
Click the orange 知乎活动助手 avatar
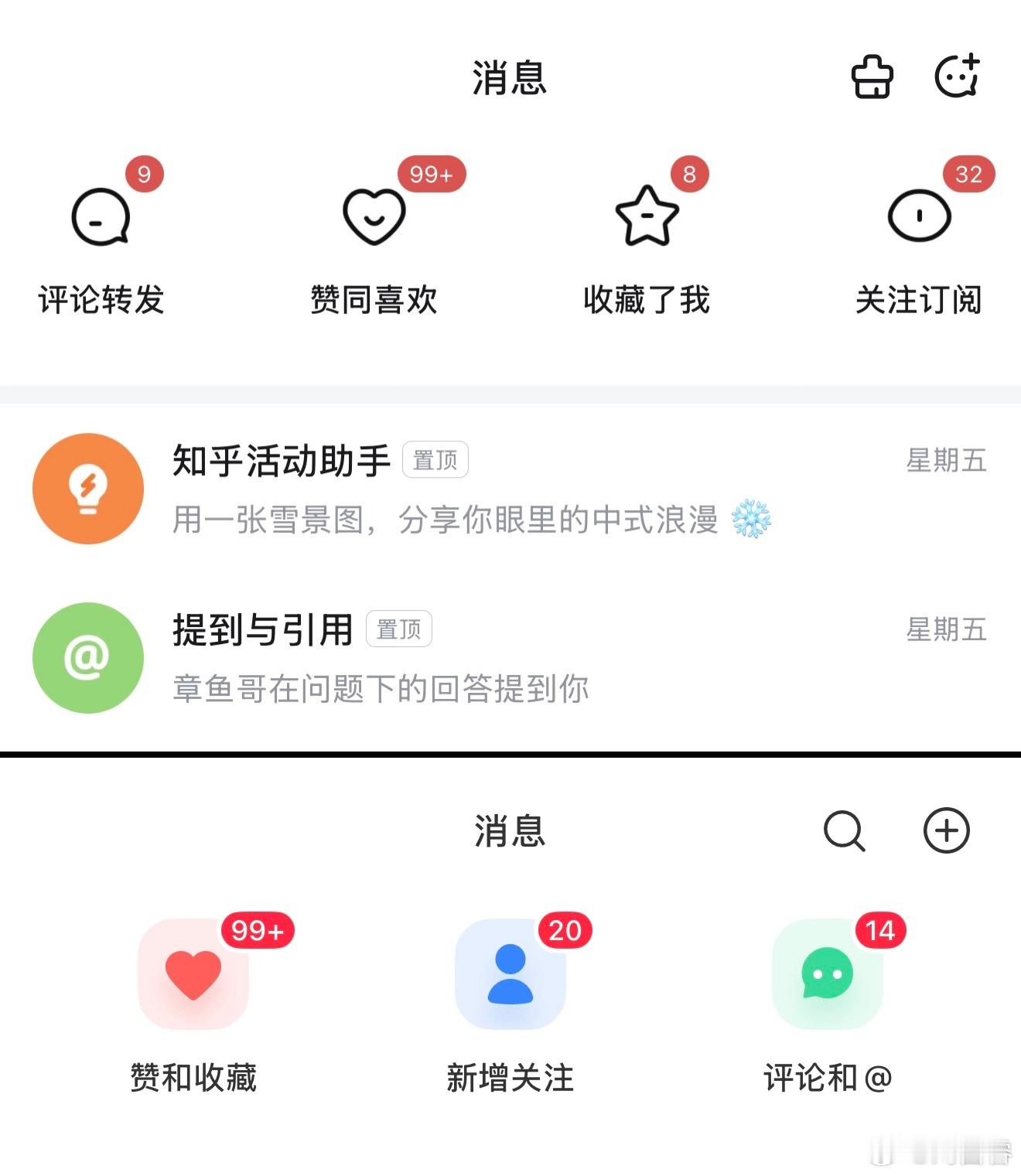[87, 488]
